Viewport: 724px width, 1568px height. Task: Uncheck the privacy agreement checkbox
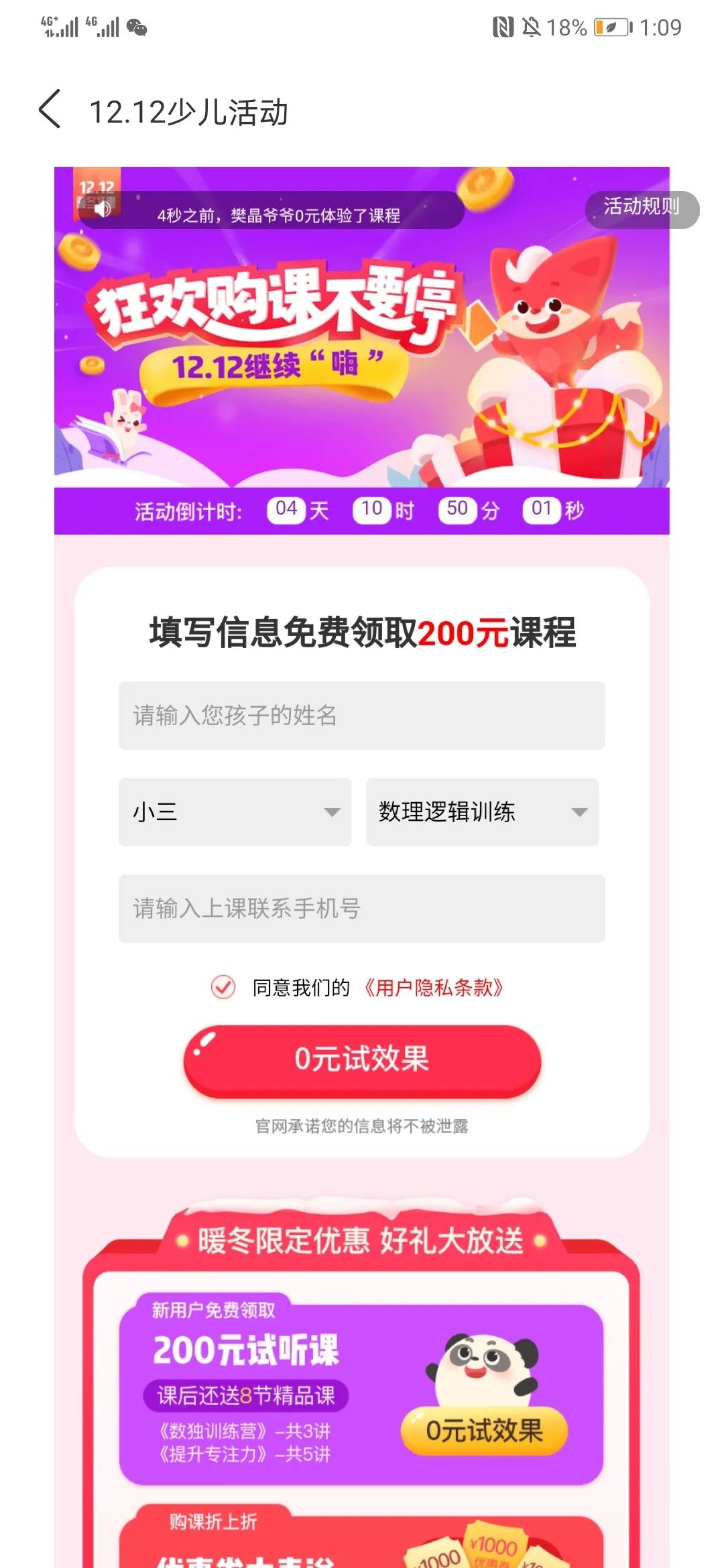223,987
